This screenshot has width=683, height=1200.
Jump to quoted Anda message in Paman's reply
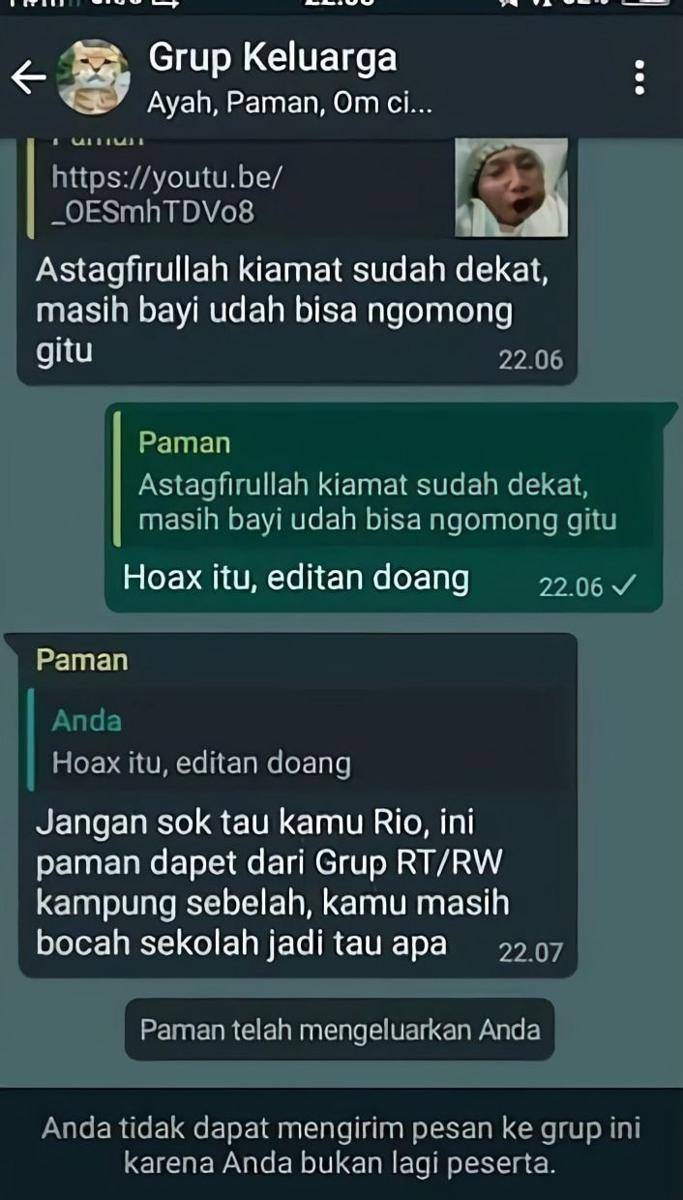click(300, 743)
